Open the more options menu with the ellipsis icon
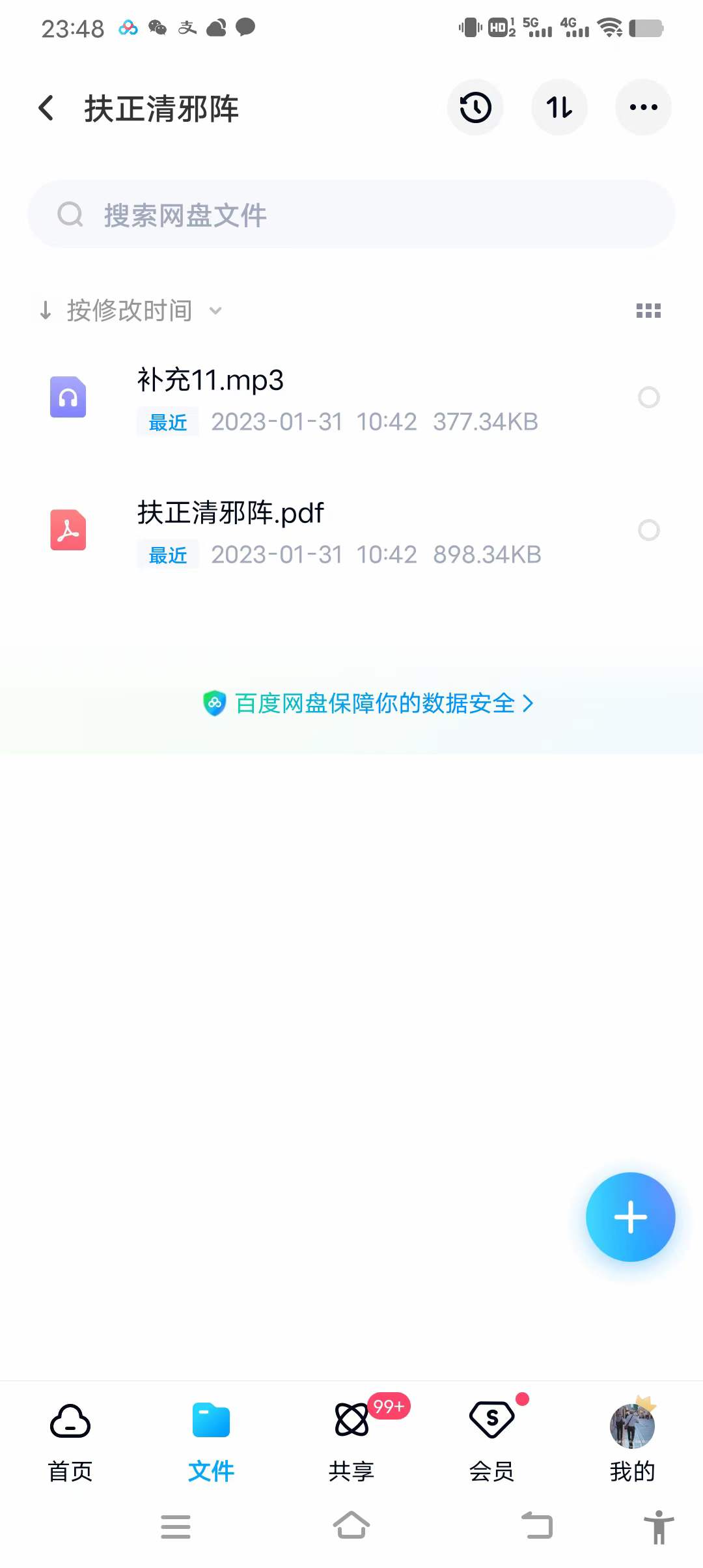703x1568 pixels. tap(643, 107)
